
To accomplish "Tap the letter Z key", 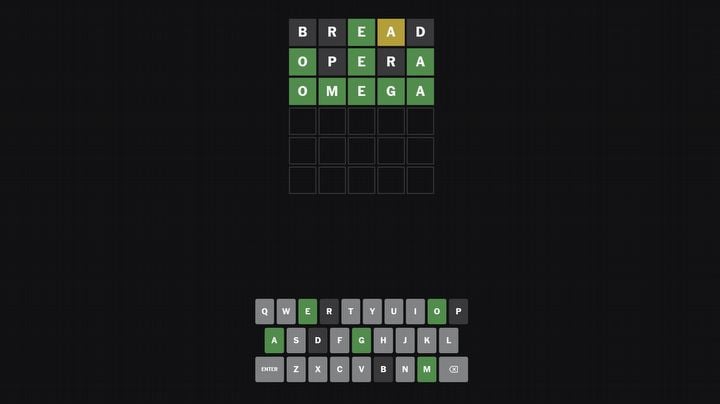I will tap(296, 369).
